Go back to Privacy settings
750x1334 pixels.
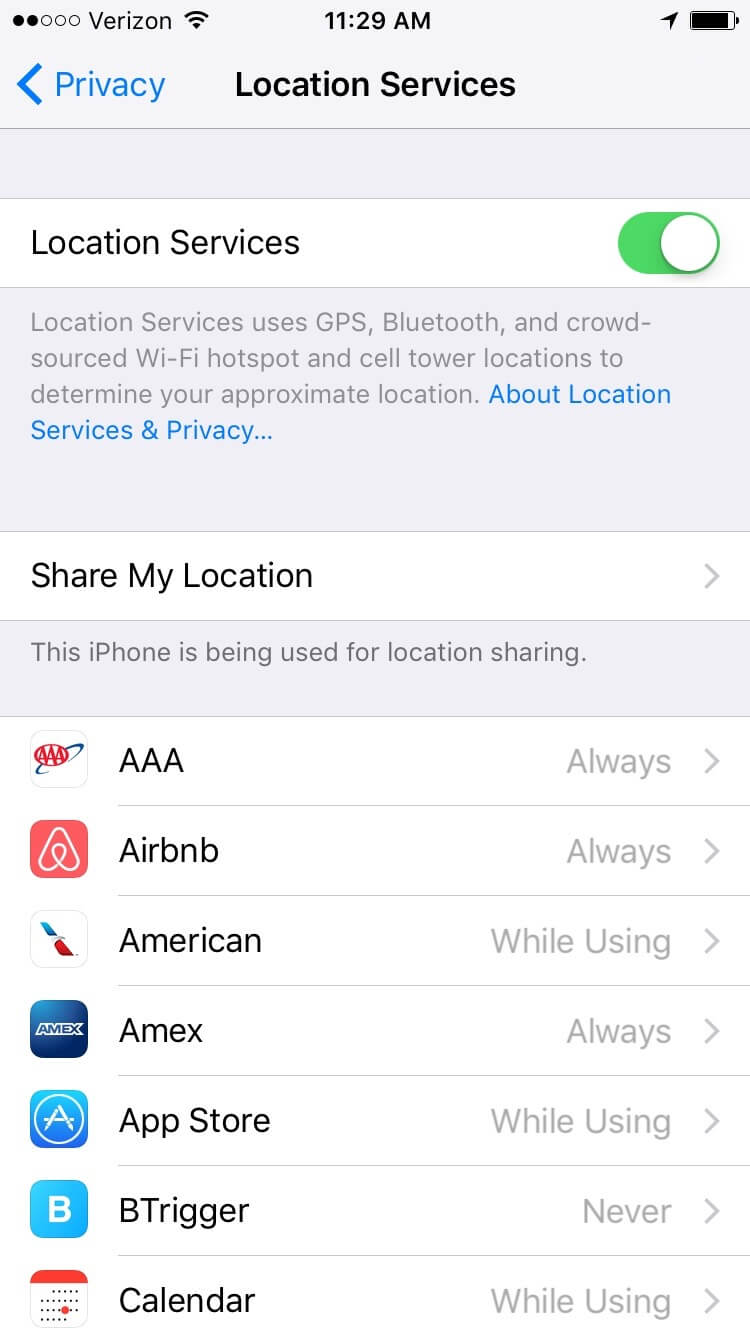91,85
